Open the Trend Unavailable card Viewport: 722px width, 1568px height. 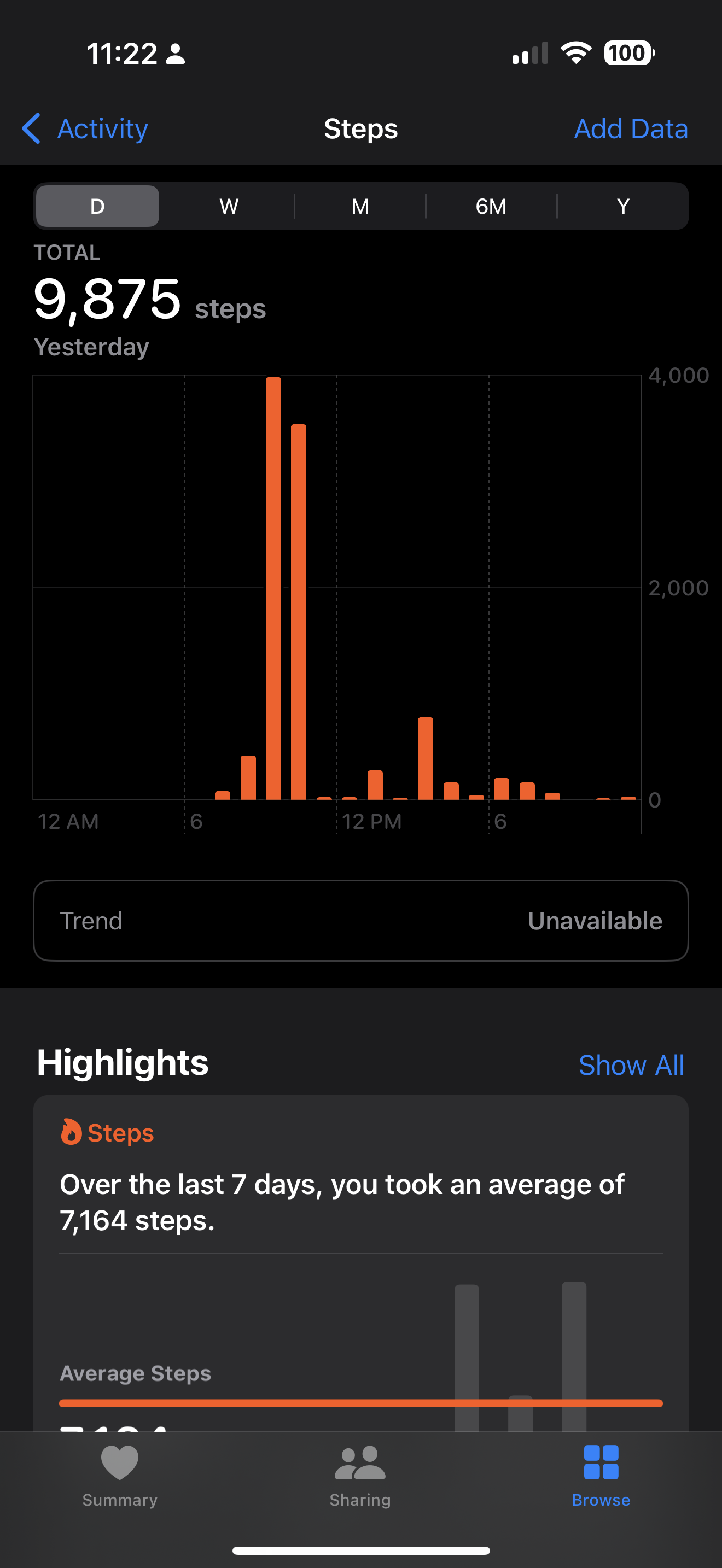point(360,920)
